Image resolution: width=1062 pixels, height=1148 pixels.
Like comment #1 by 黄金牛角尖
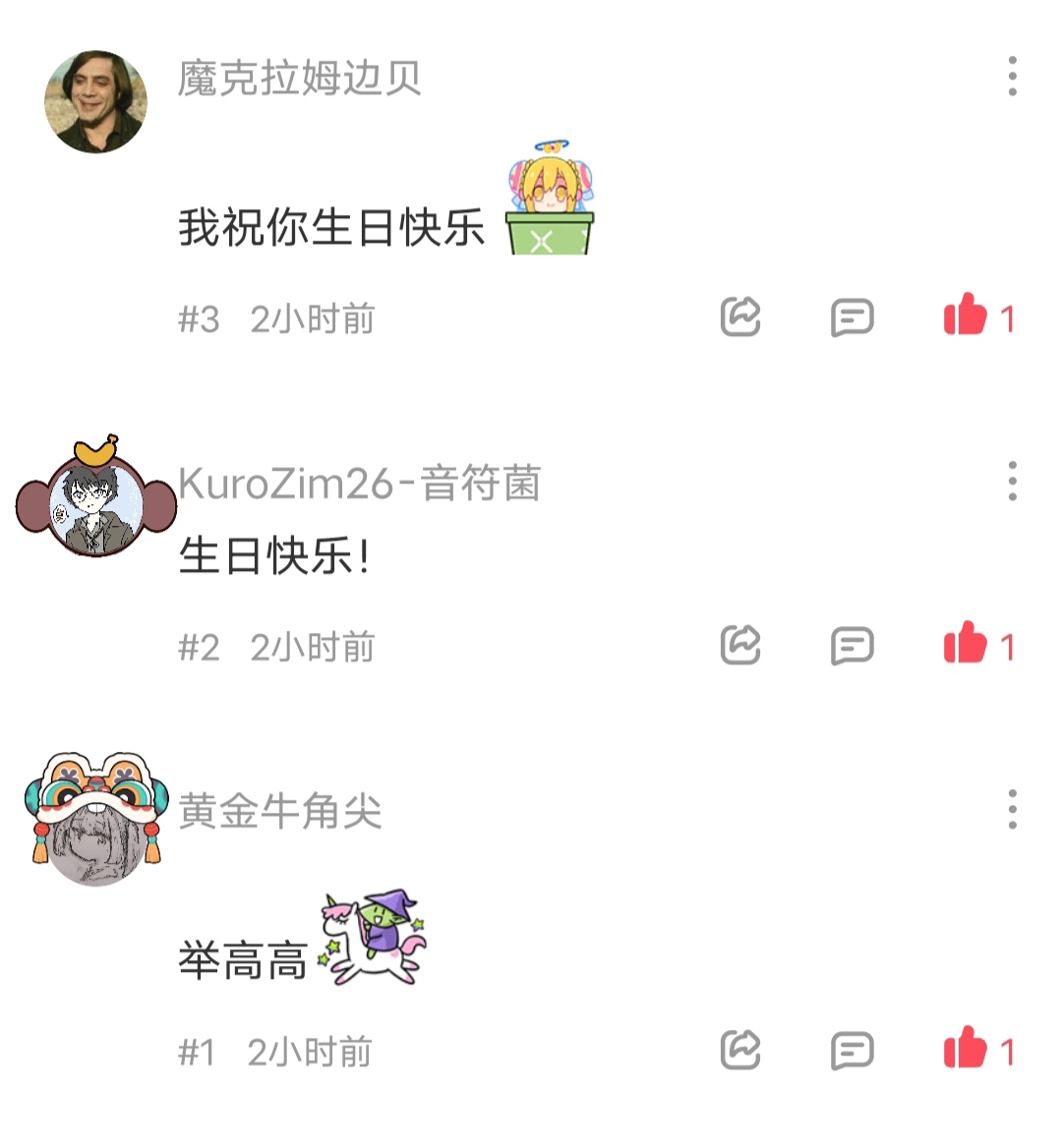(966, 1050)
